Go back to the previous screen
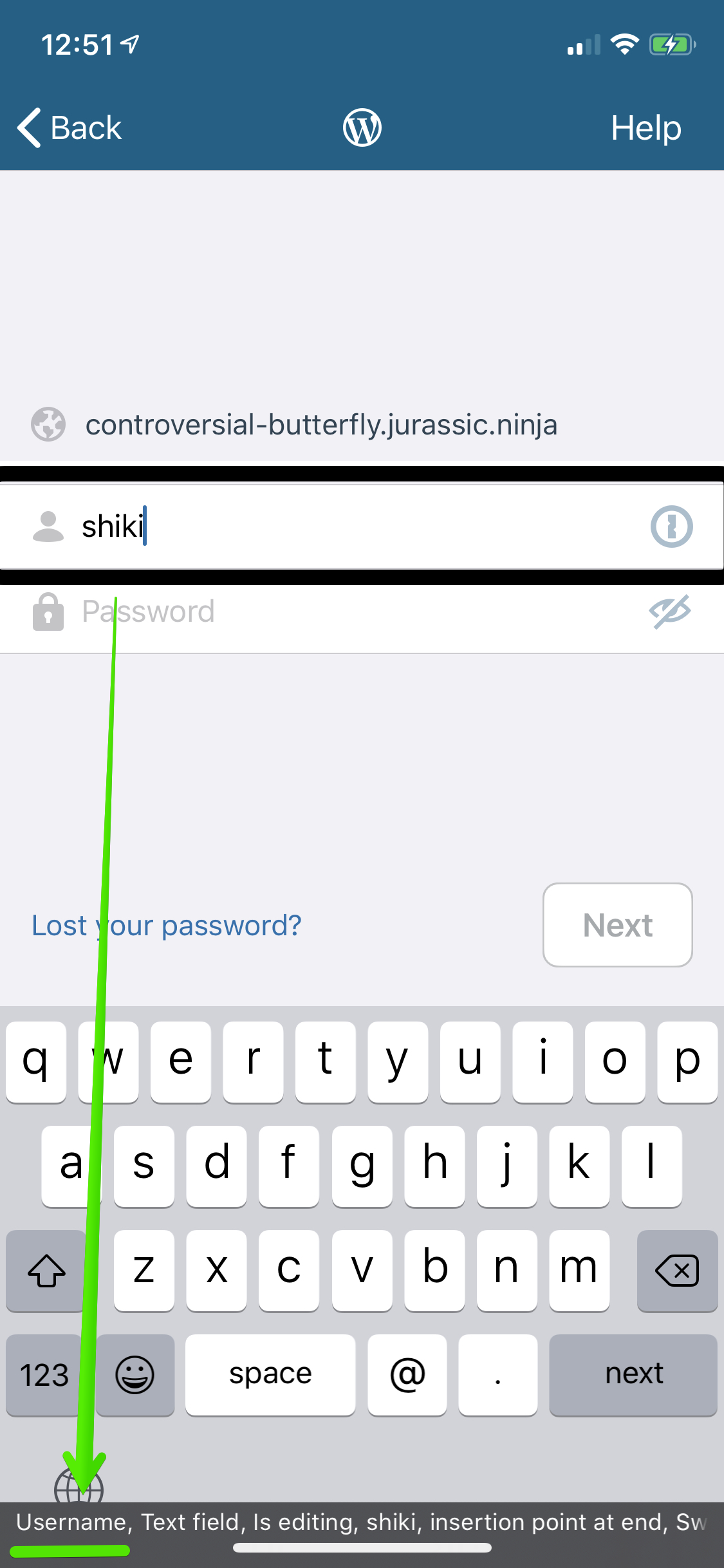The width and height of the screenshot is (724, 1568). [x=70, y=127]
